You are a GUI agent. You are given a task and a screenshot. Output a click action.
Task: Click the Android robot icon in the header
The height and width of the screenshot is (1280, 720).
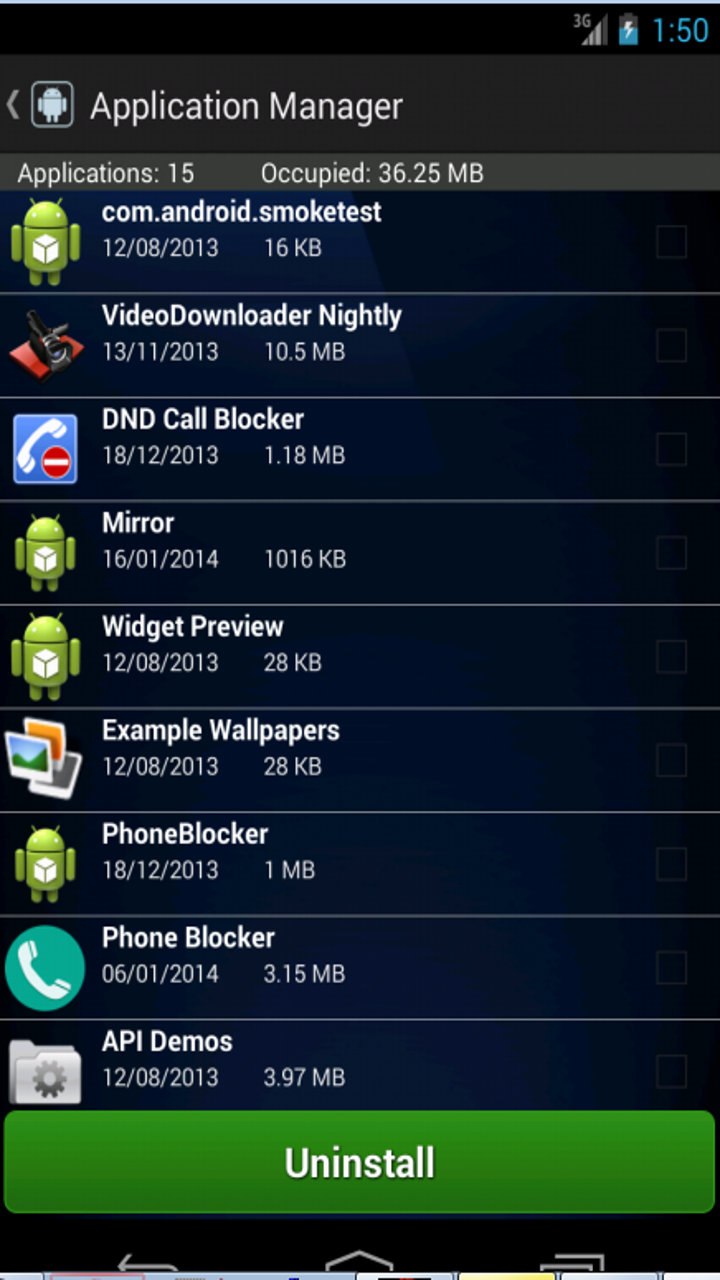point(50,104)
